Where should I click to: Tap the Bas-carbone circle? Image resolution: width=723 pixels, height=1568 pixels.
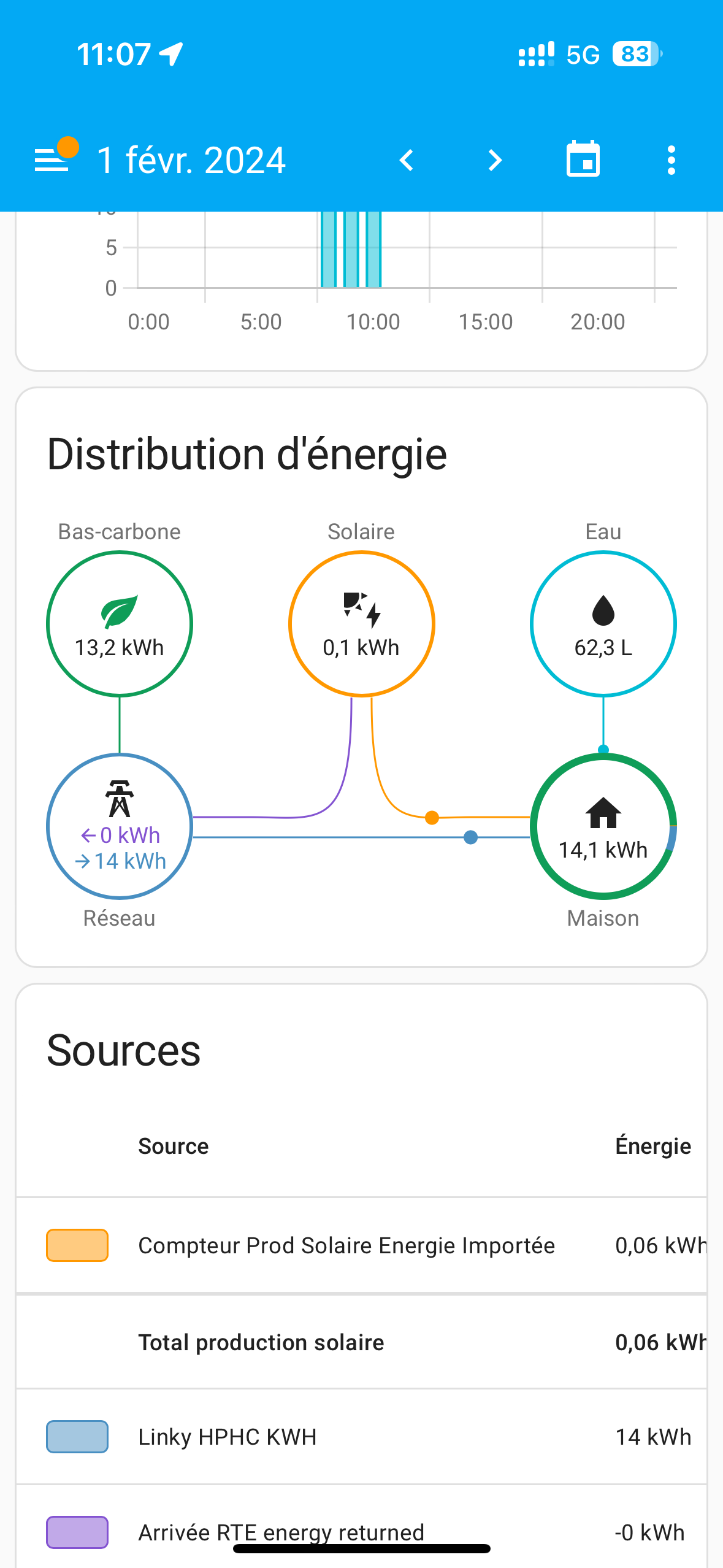point(120,624)
